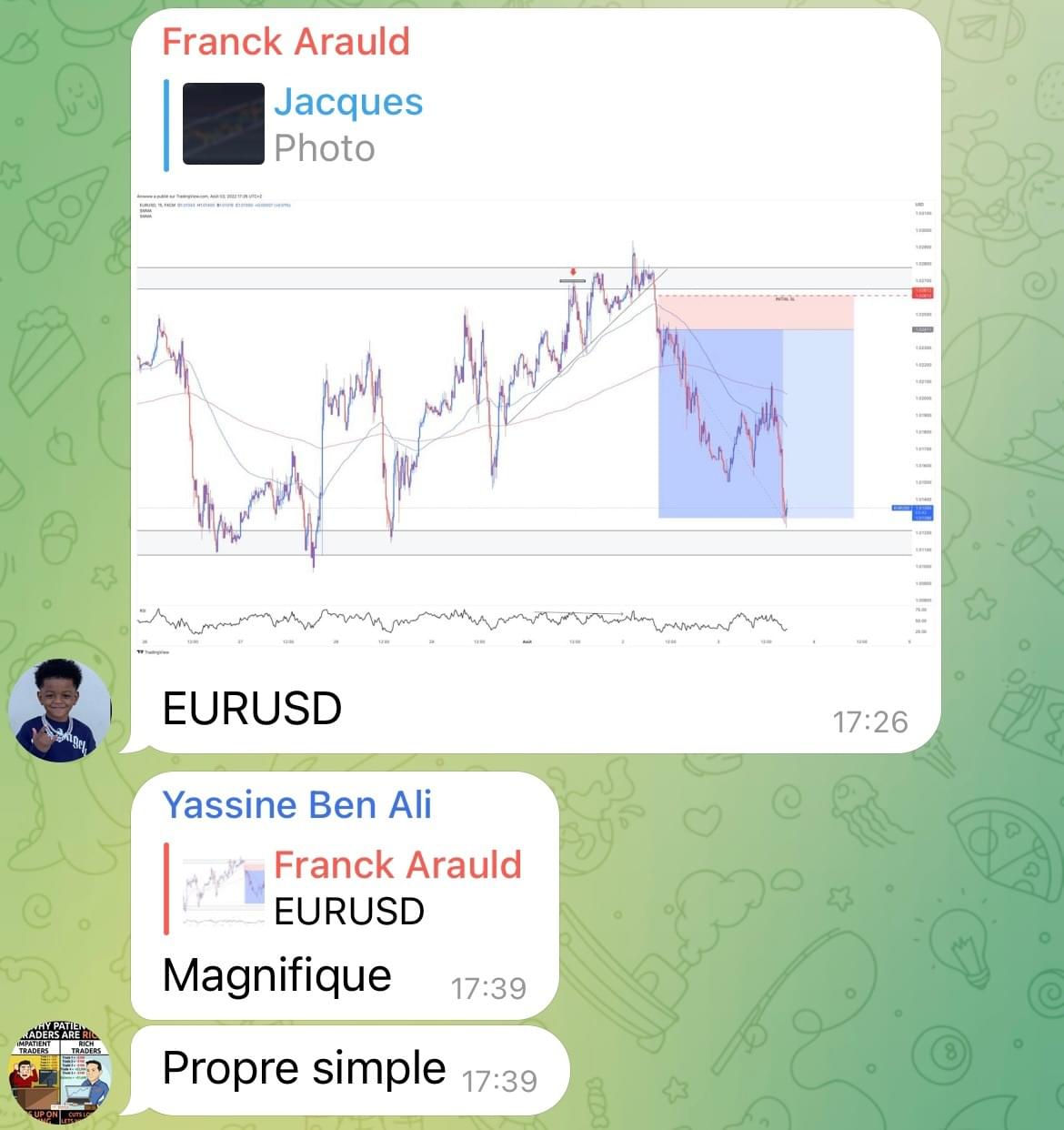Tap the sender name Yassine Ben Ali

(296, 805)
